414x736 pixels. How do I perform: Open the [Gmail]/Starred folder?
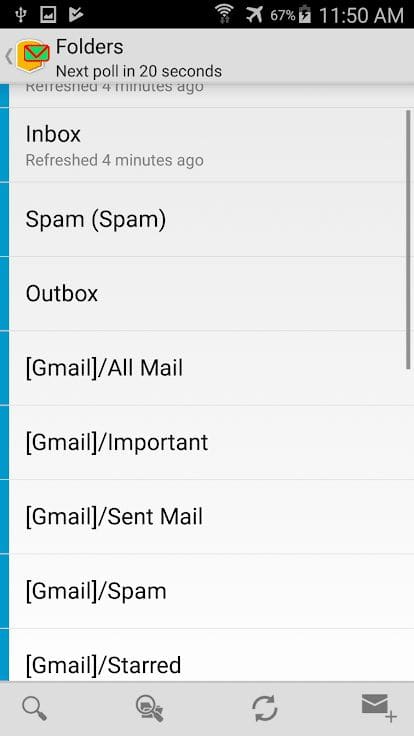click(x=207, y=655)
